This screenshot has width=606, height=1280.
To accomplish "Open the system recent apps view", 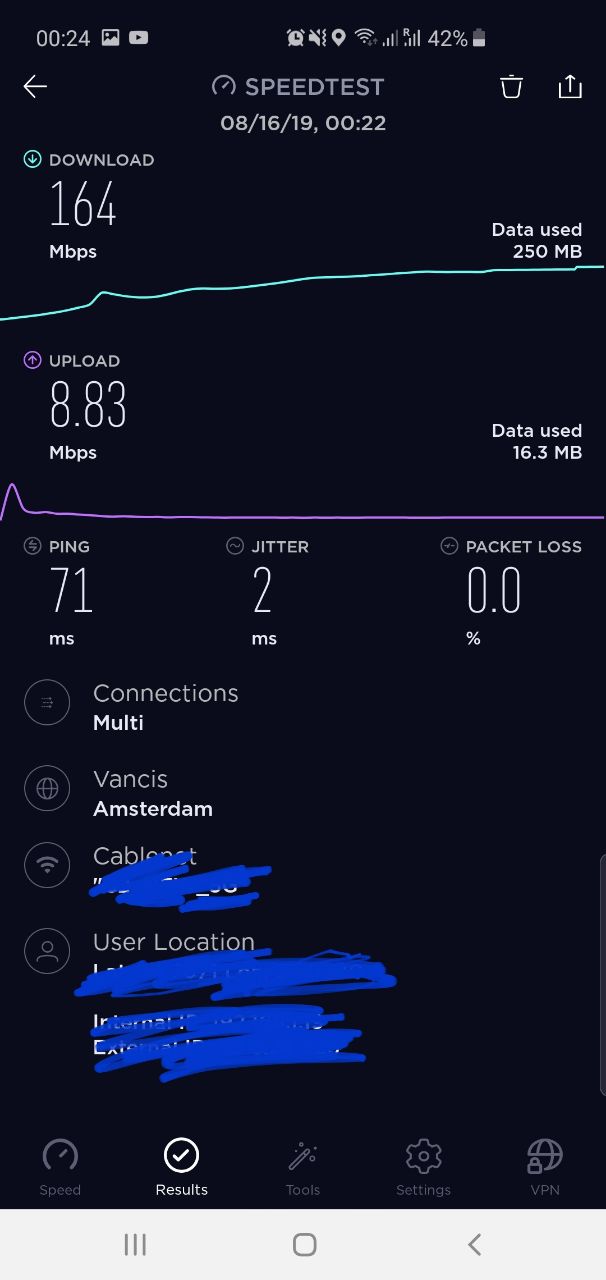I will click(x=134, y=1244).
